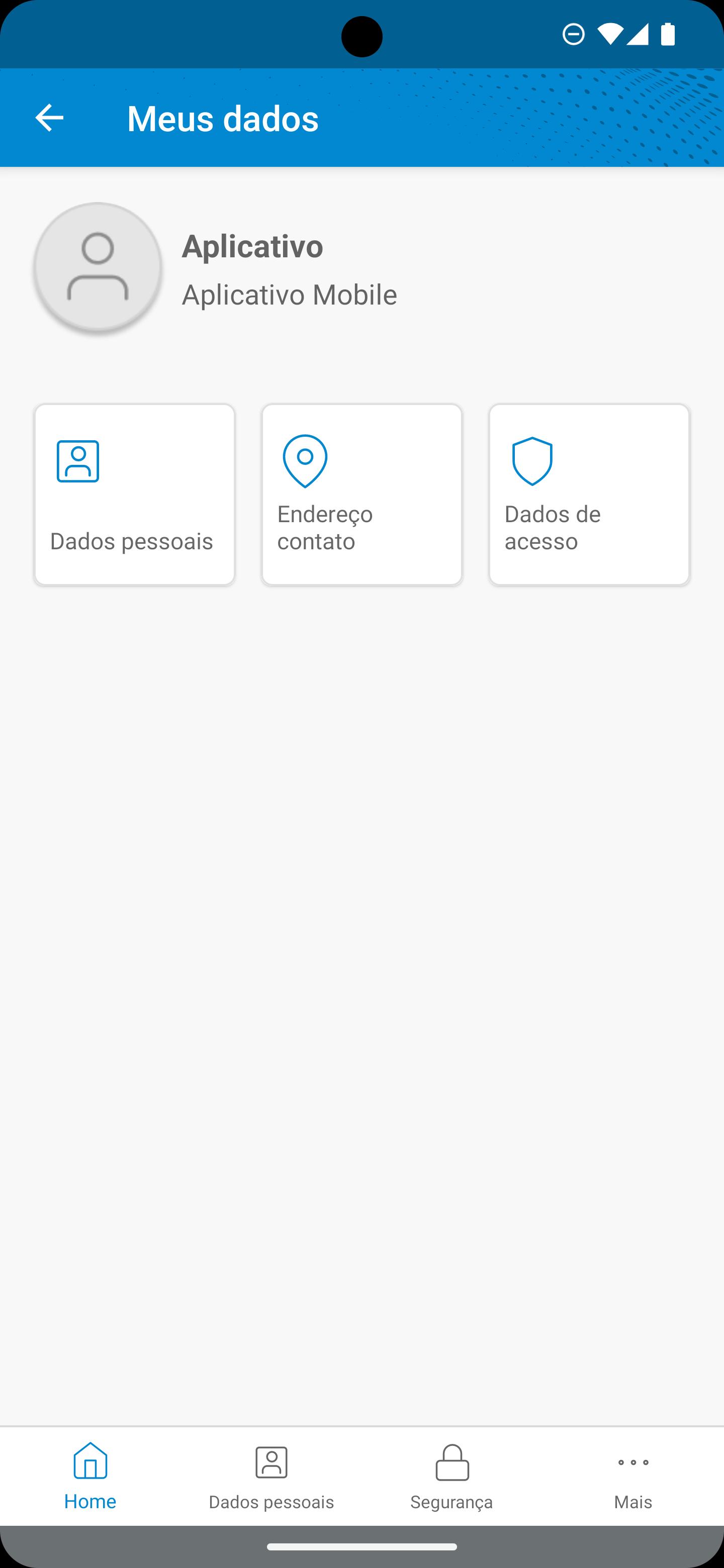The width and height of the screenshot is (724, 1568).
Task: Open the Mais tab
Action: [x=632, y=1476]
